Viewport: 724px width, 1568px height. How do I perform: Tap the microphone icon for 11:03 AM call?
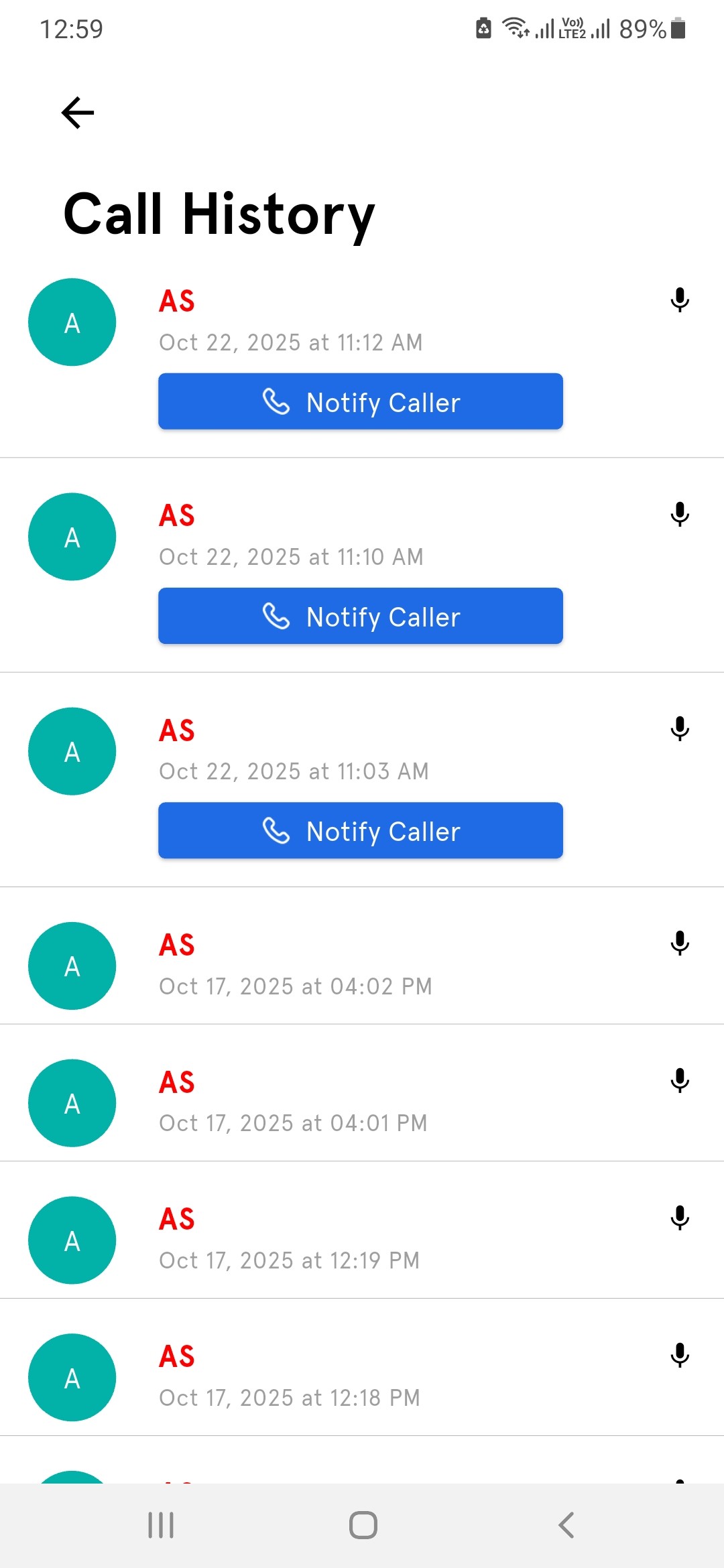pyautogui.click(x=680, y=728)
